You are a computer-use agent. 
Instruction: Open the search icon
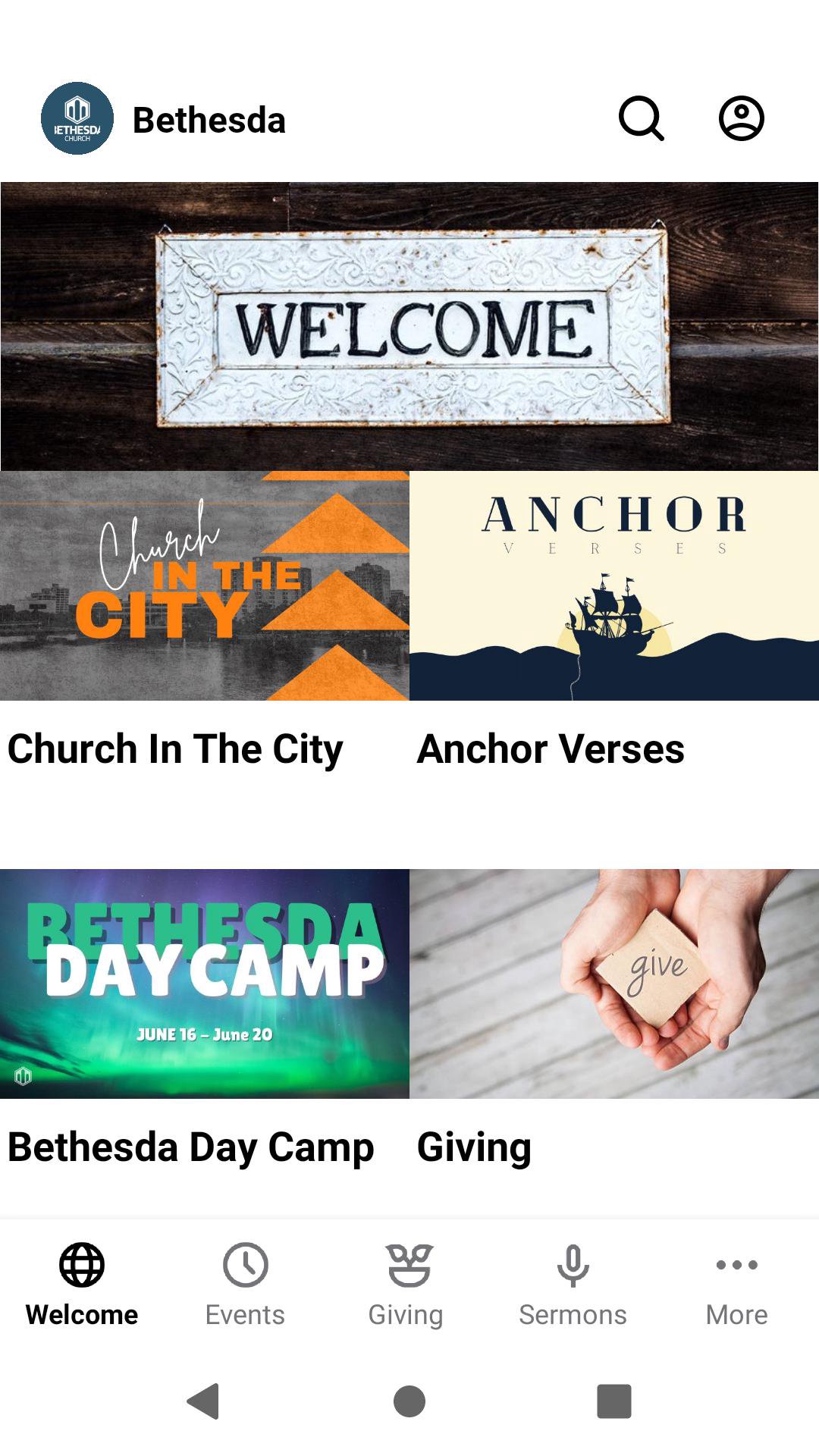point(642,119)
